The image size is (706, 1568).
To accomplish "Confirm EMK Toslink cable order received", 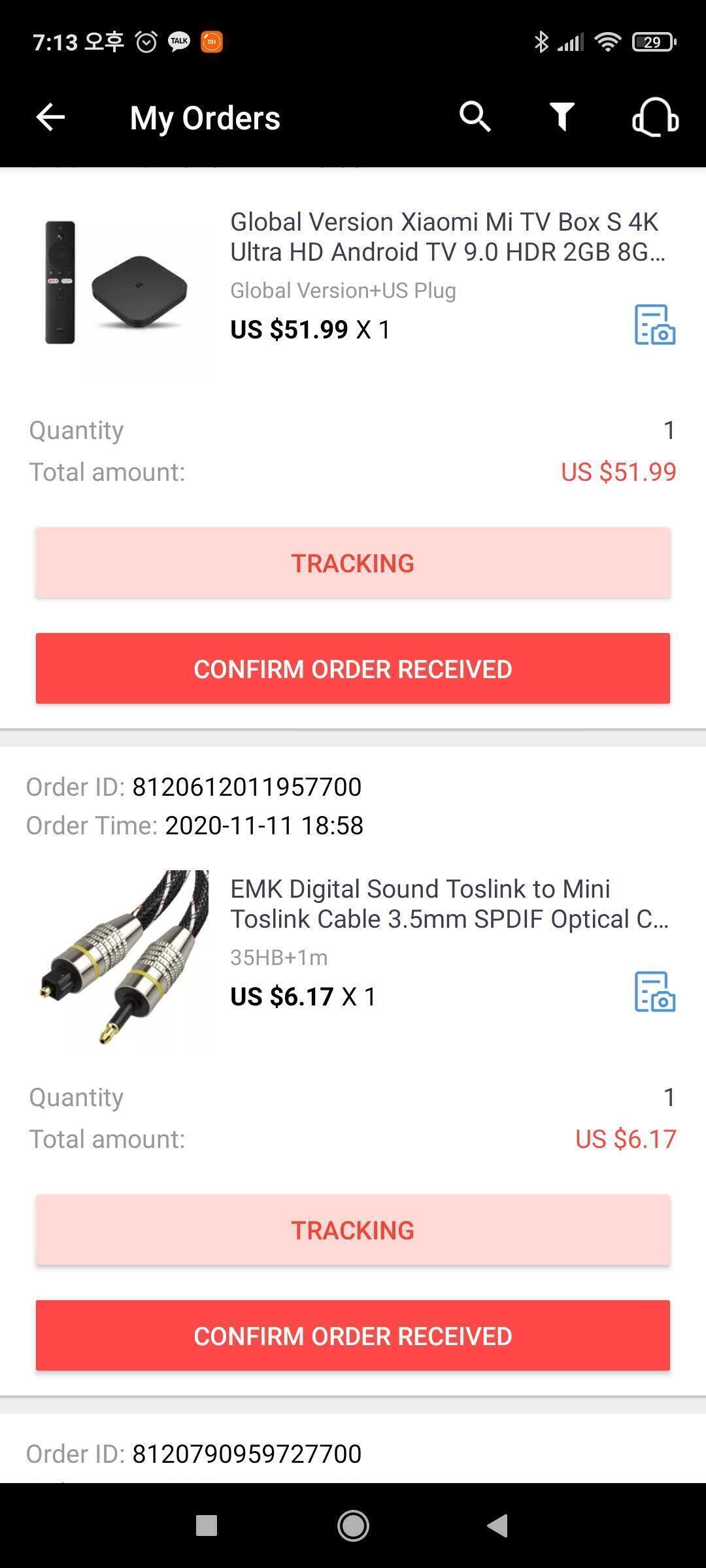I will coord(353,1336).
